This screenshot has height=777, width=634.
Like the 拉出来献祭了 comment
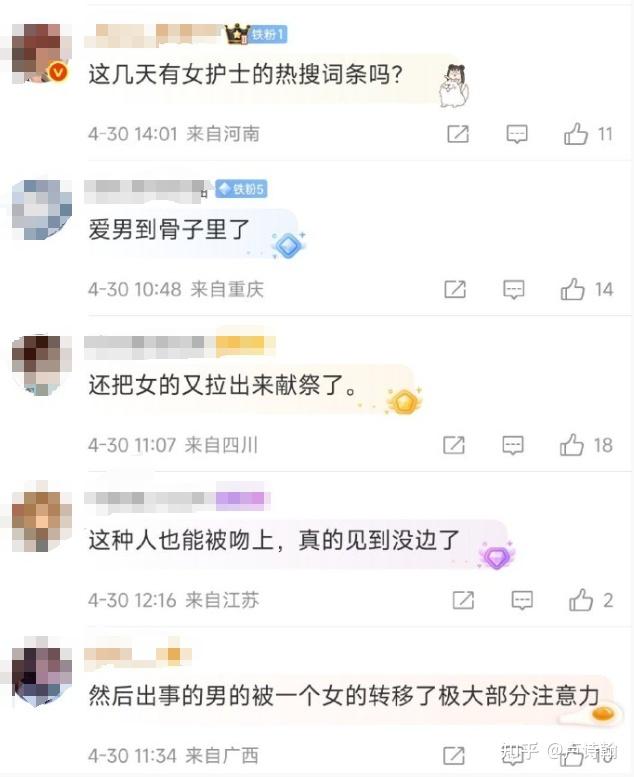pyautogui.click(x=573, y=445)
